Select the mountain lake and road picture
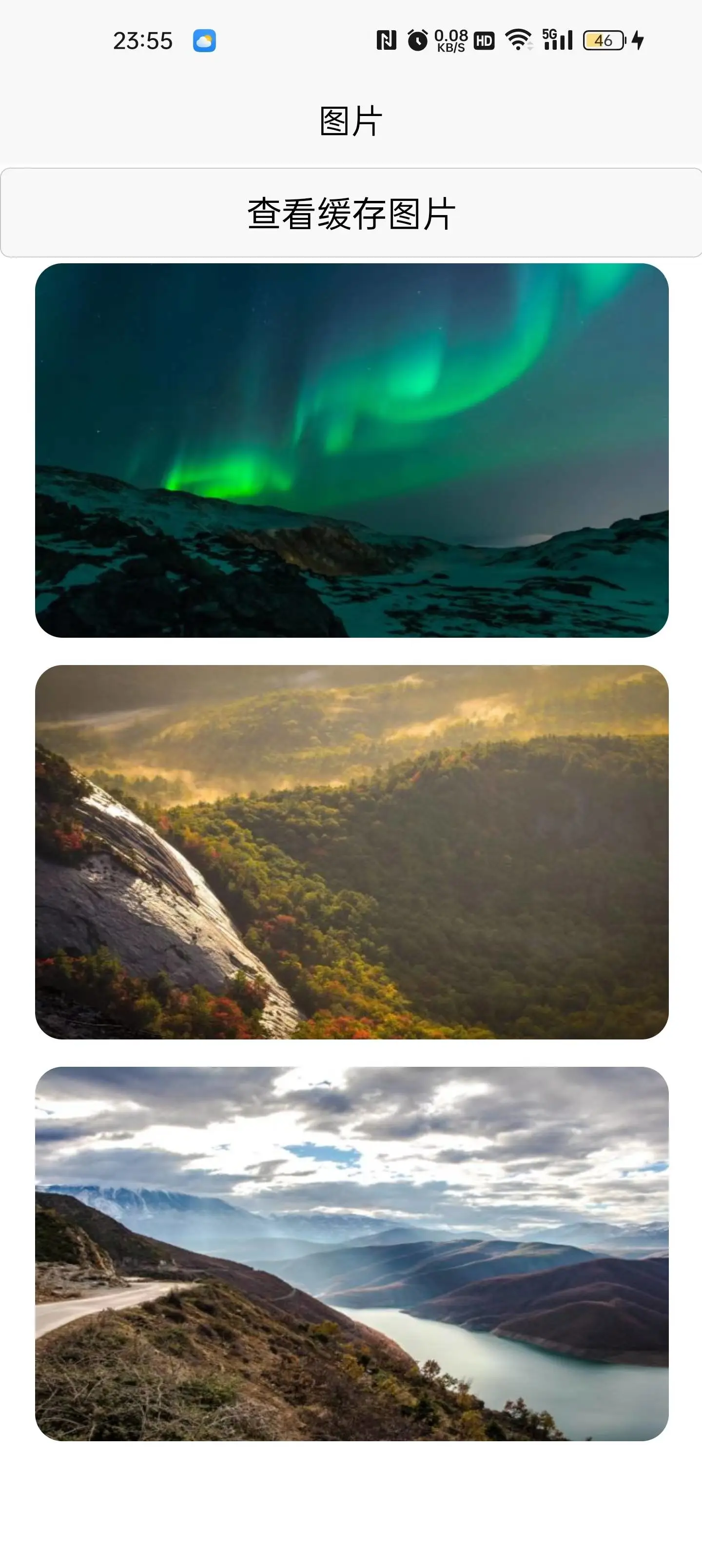The image size is (702, 1568). pyautogui.click(x=351, y=1254)
